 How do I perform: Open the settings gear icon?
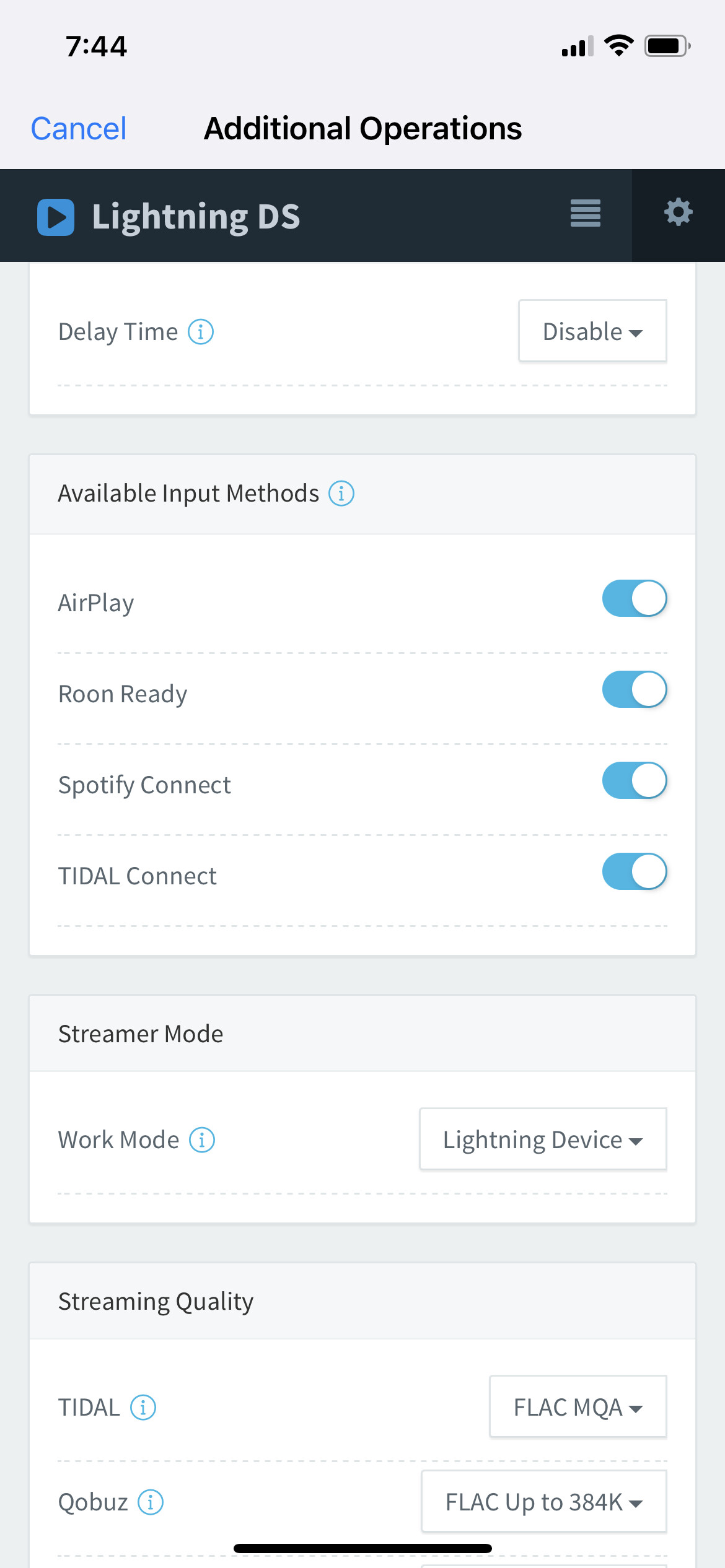pyautogui.click(x=679, y=212)
